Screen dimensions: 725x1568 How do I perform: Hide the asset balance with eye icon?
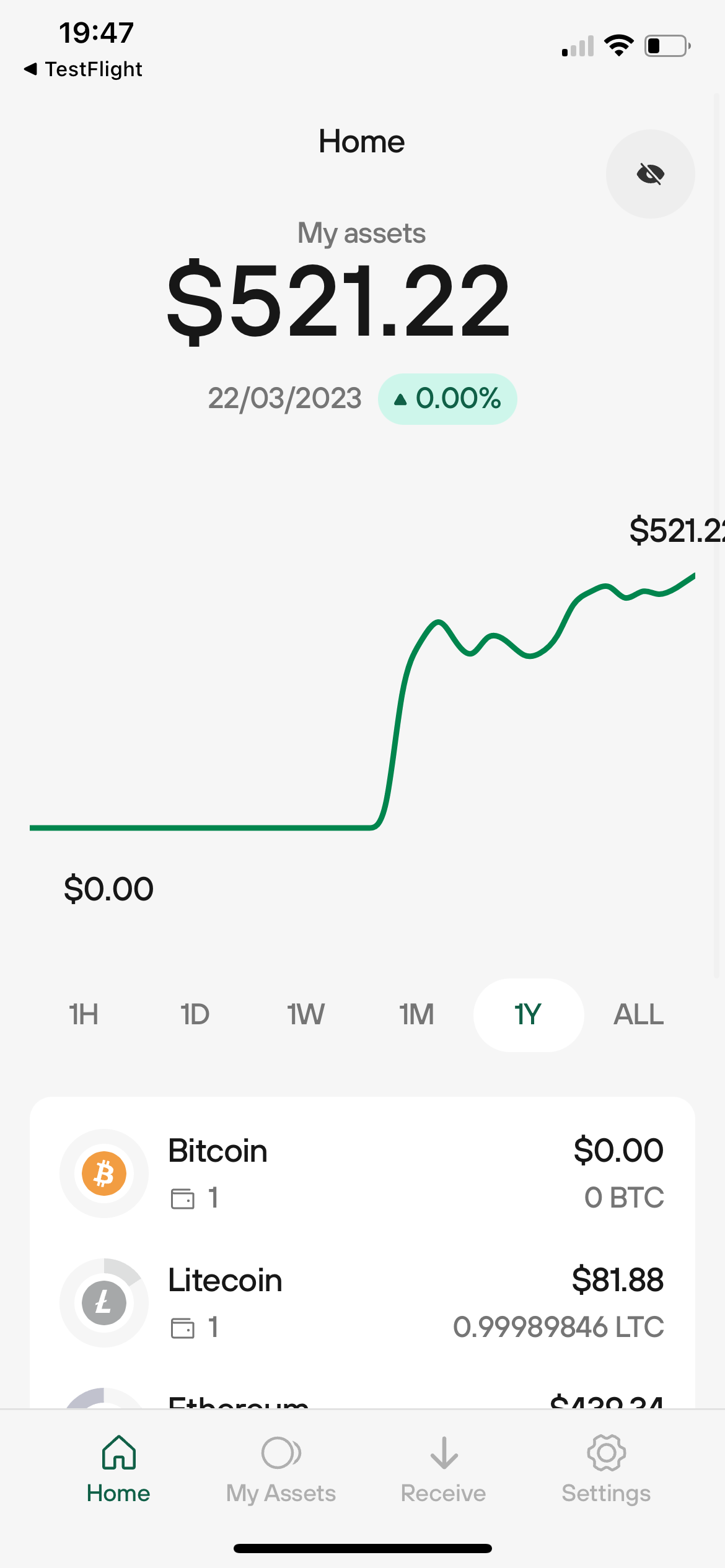click(x=650, y=174)
